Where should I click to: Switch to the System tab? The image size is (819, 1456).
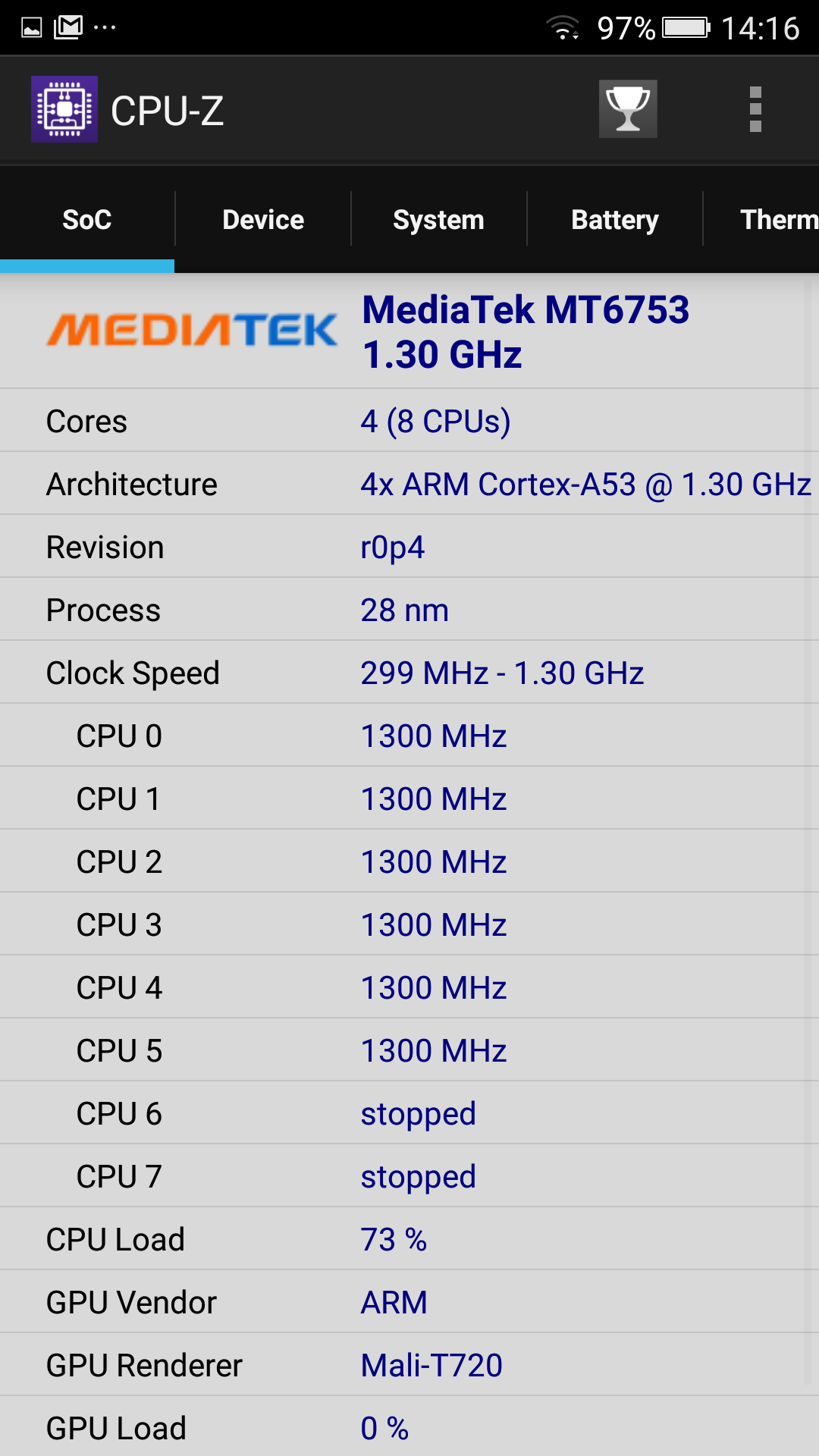[438, 220]
